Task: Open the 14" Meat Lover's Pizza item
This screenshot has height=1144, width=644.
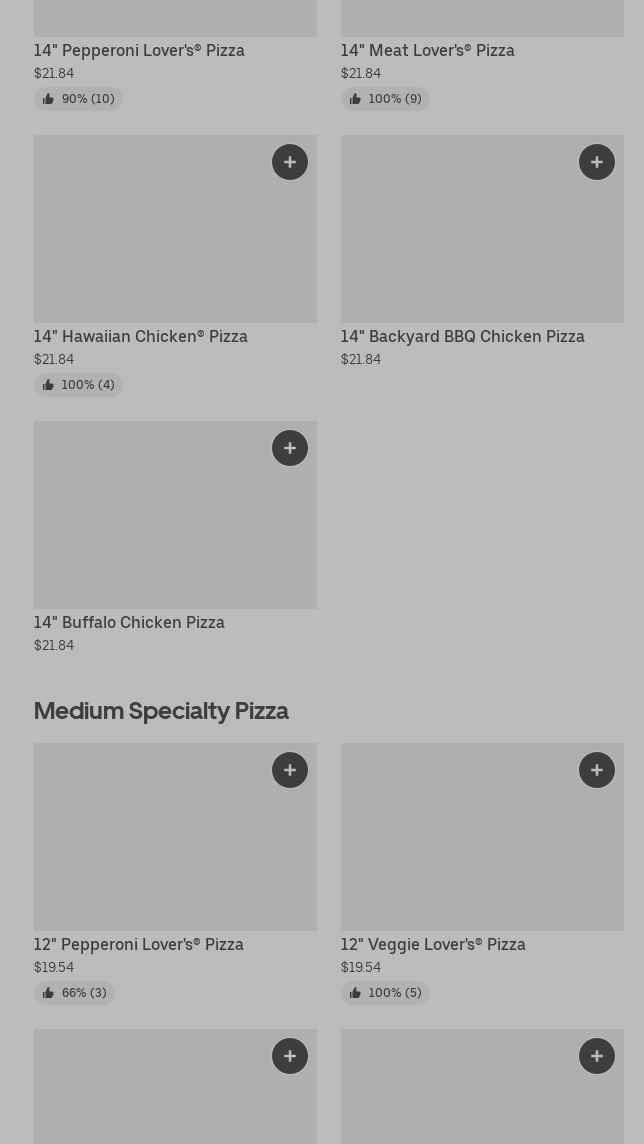Action: (427, 50)
